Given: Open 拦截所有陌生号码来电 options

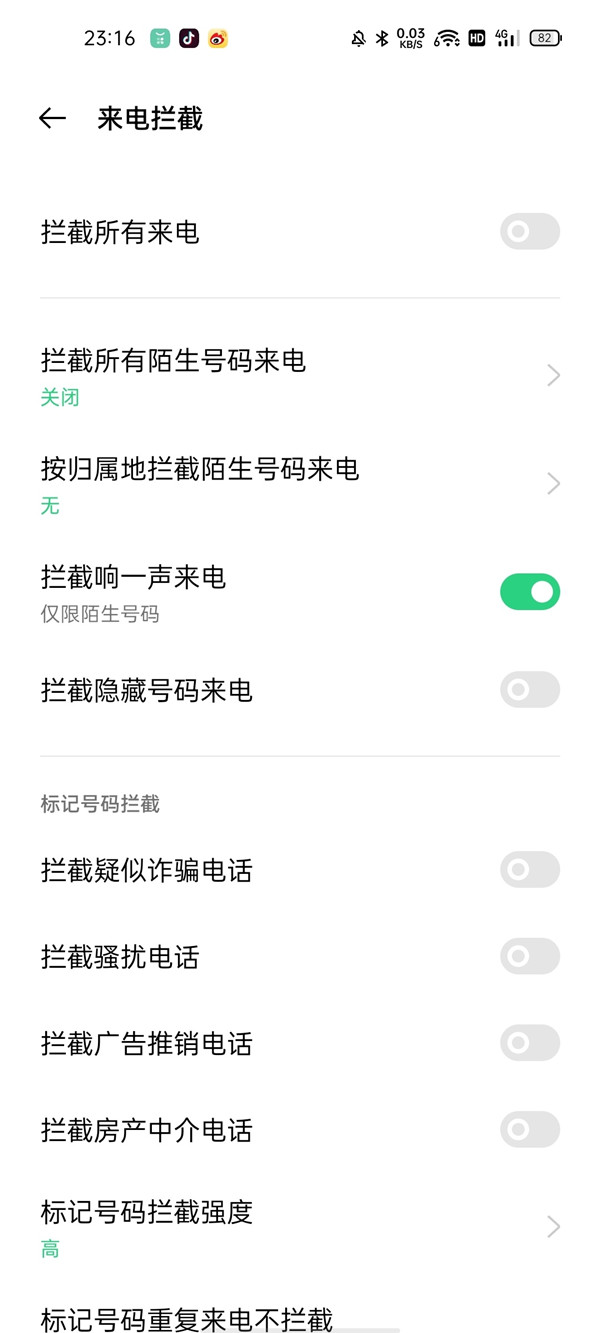Looking at the screenshot, I should click(300, 376).
